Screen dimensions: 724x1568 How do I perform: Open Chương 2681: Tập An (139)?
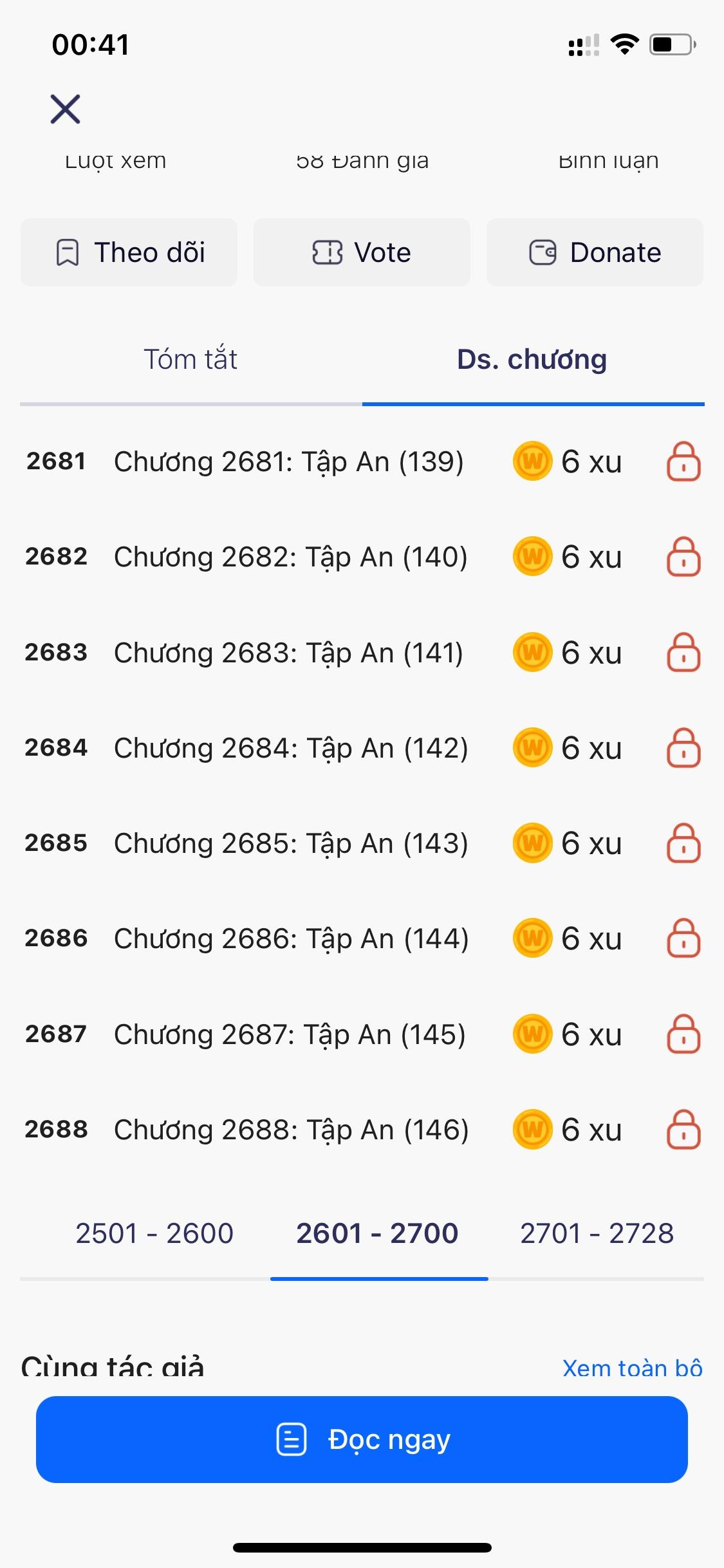[x=289, y=462]
